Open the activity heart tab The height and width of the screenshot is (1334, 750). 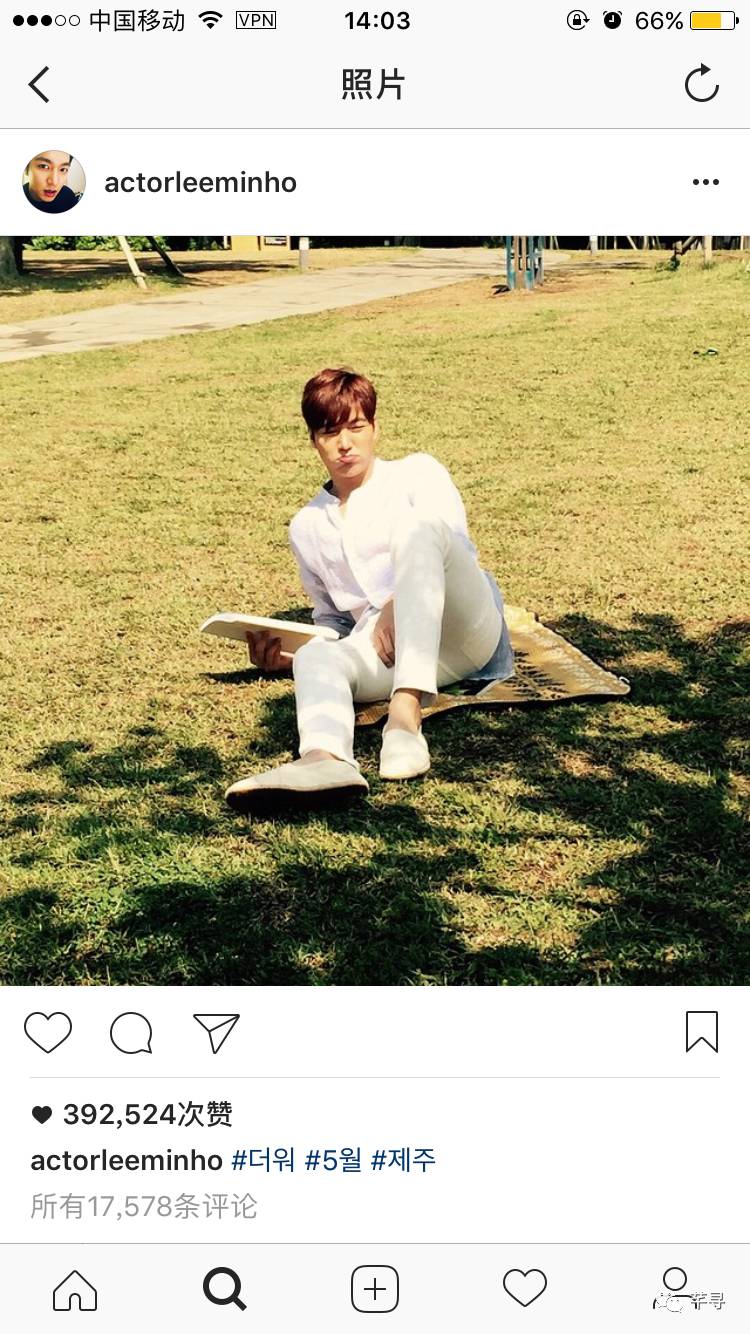(x=525, y=1289)
